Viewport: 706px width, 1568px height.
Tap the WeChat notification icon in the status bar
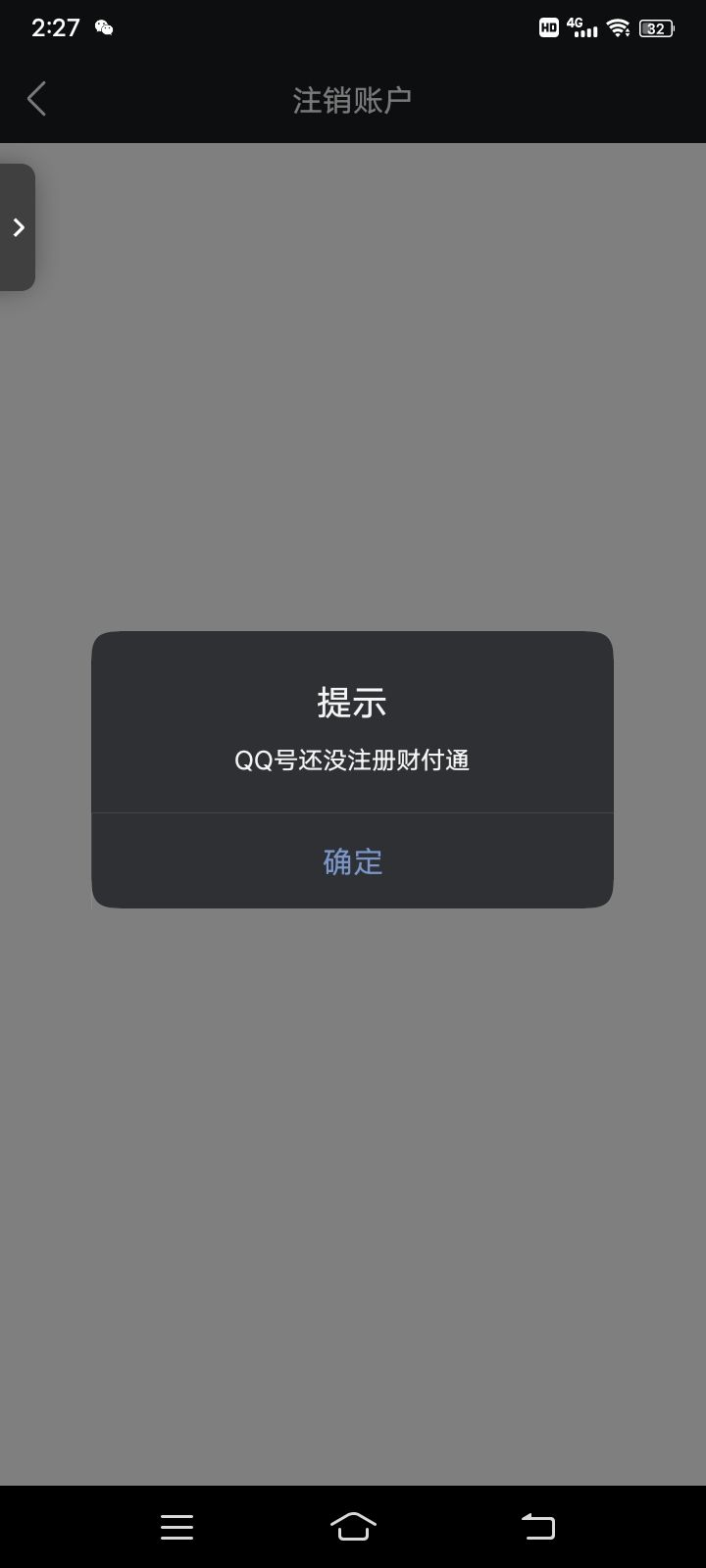click(x=102, y=27)
